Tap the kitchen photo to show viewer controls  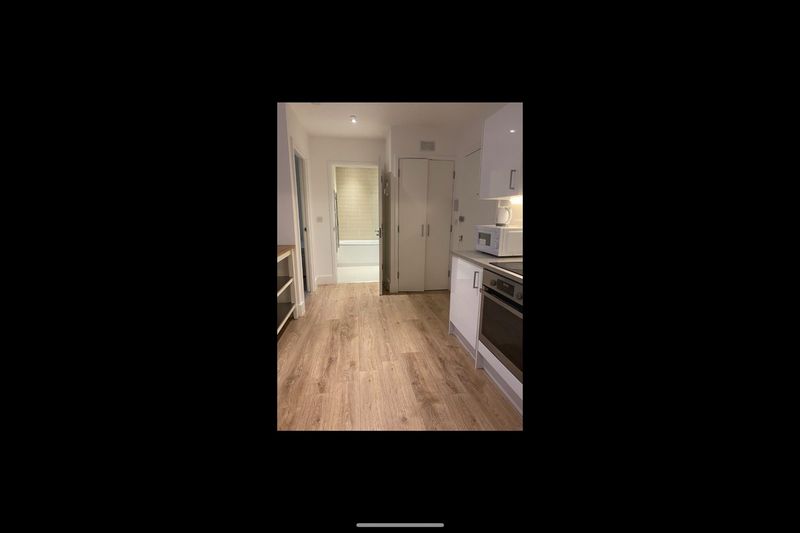tap(399, 267)
